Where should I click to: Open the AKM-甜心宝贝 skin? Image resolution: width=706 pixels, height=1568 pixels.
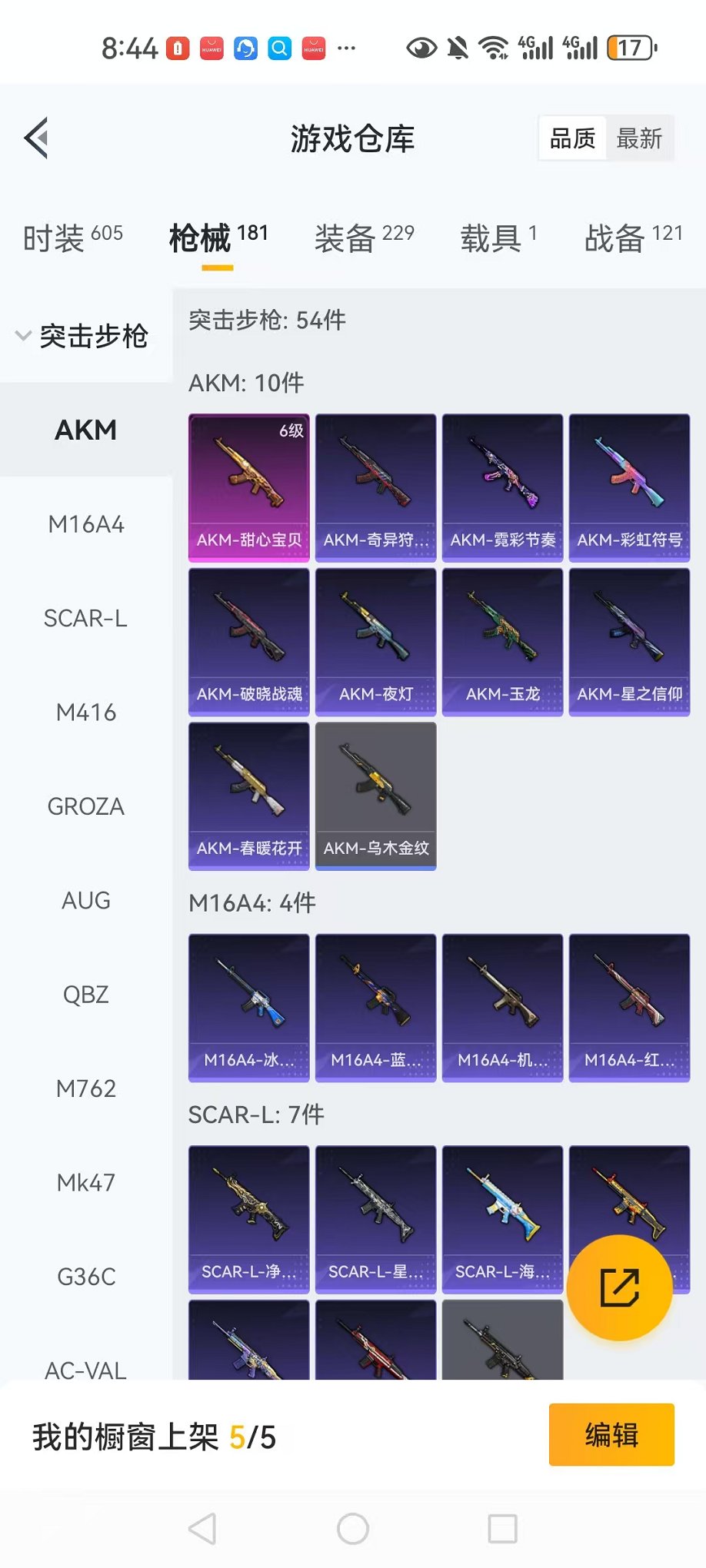click(249, 487)
